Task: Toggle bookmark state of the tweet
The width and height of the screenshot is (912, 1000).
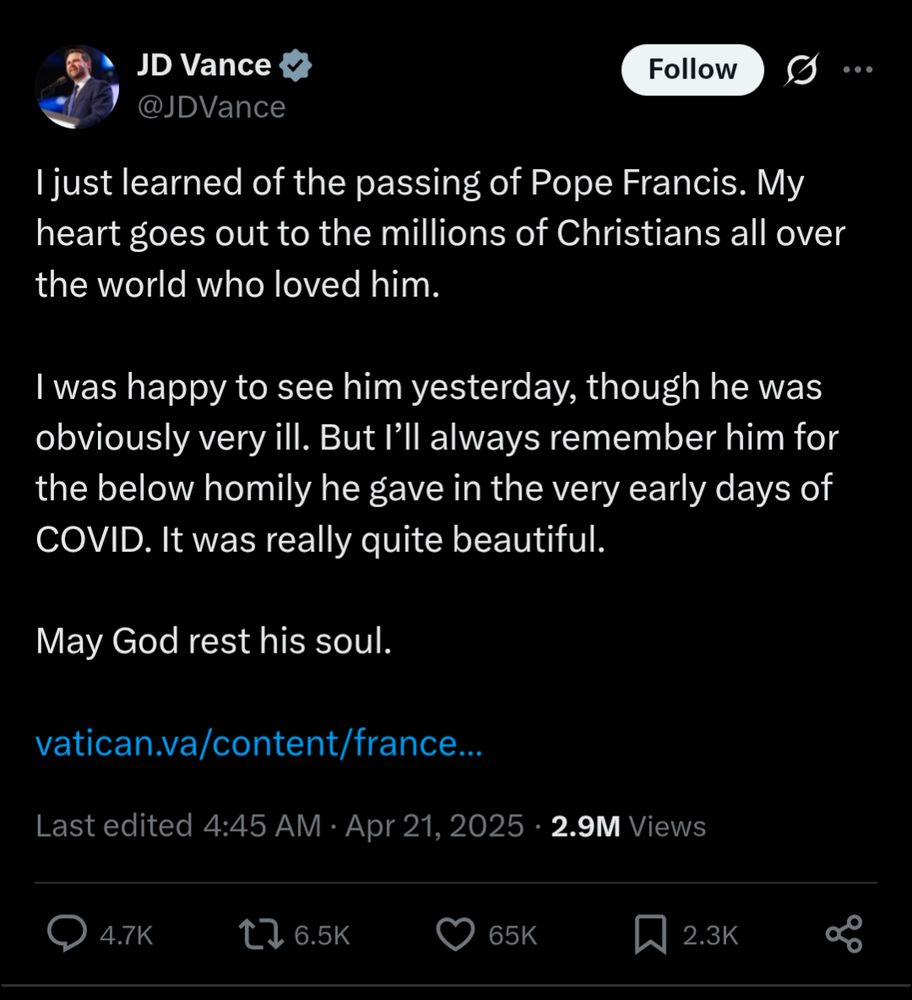Action: point(651,934)
